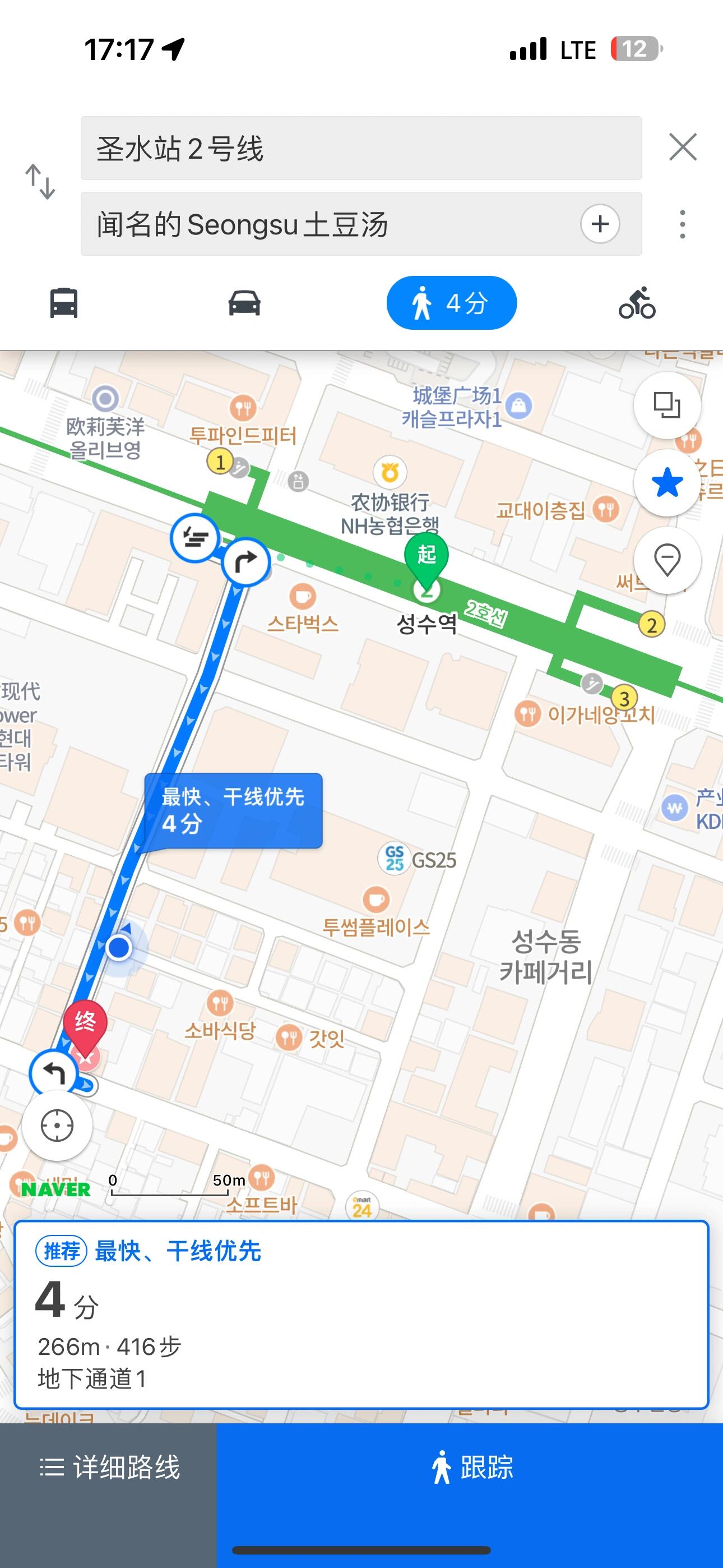Tap the location pin button on the map
The image size is (723, 1568).
click(x=666, y=560)
